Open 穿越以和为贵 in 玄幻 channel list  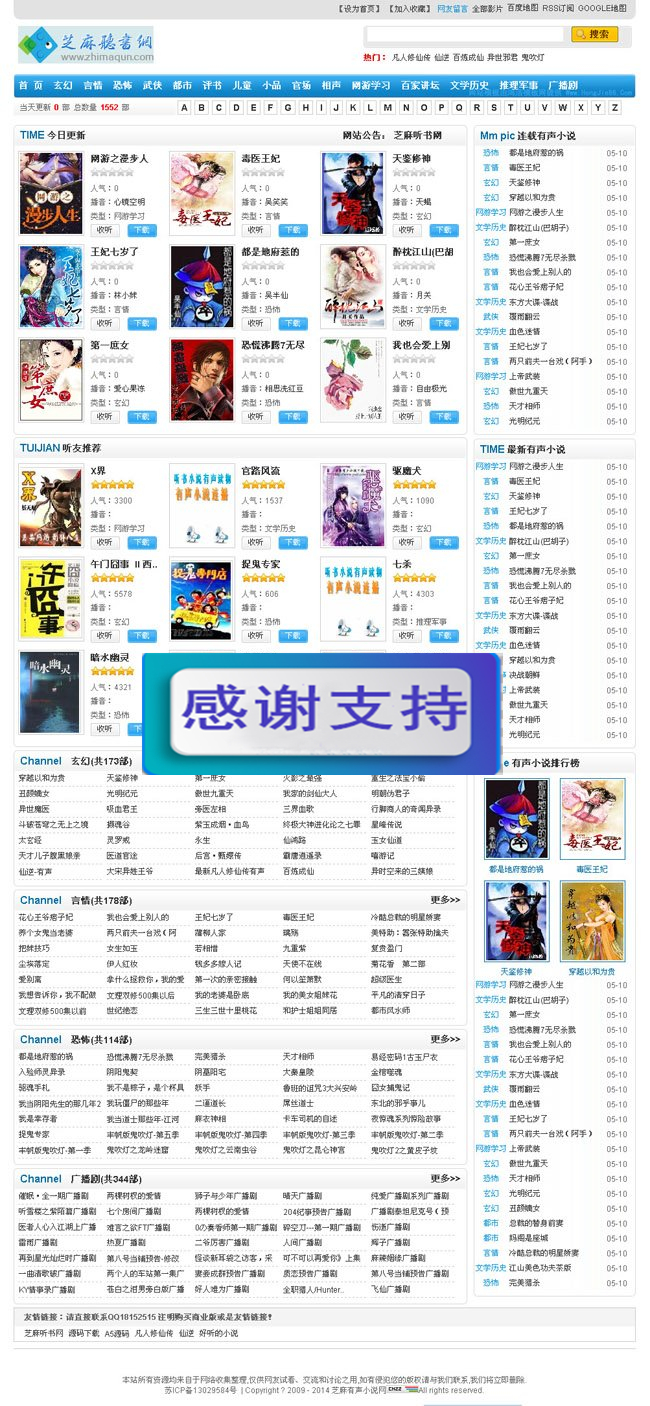(42, 778)
